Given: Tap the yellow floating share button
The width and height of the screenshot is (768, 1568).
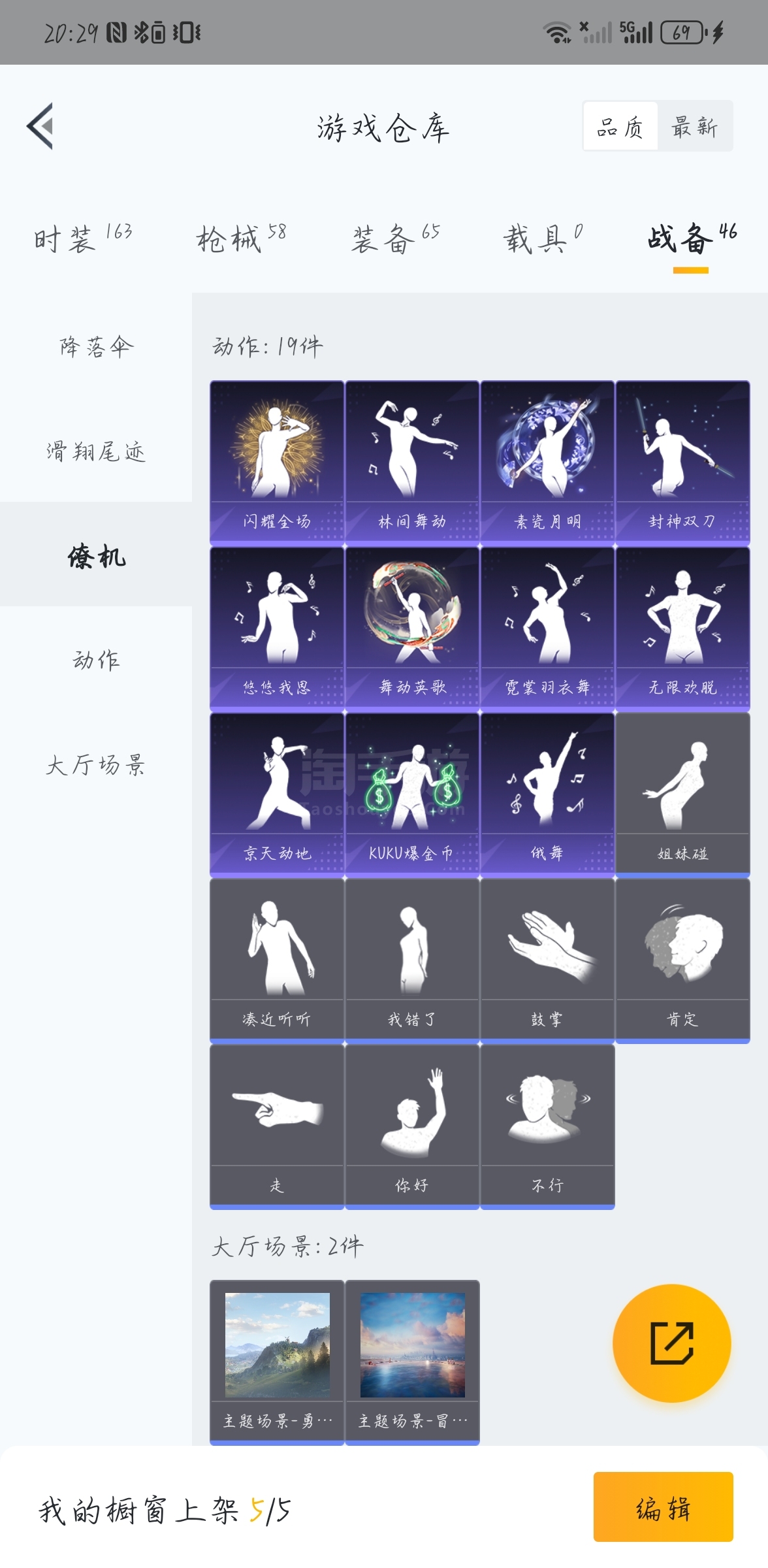Looking at the screenshot, I should click(x=671, y=1343).
